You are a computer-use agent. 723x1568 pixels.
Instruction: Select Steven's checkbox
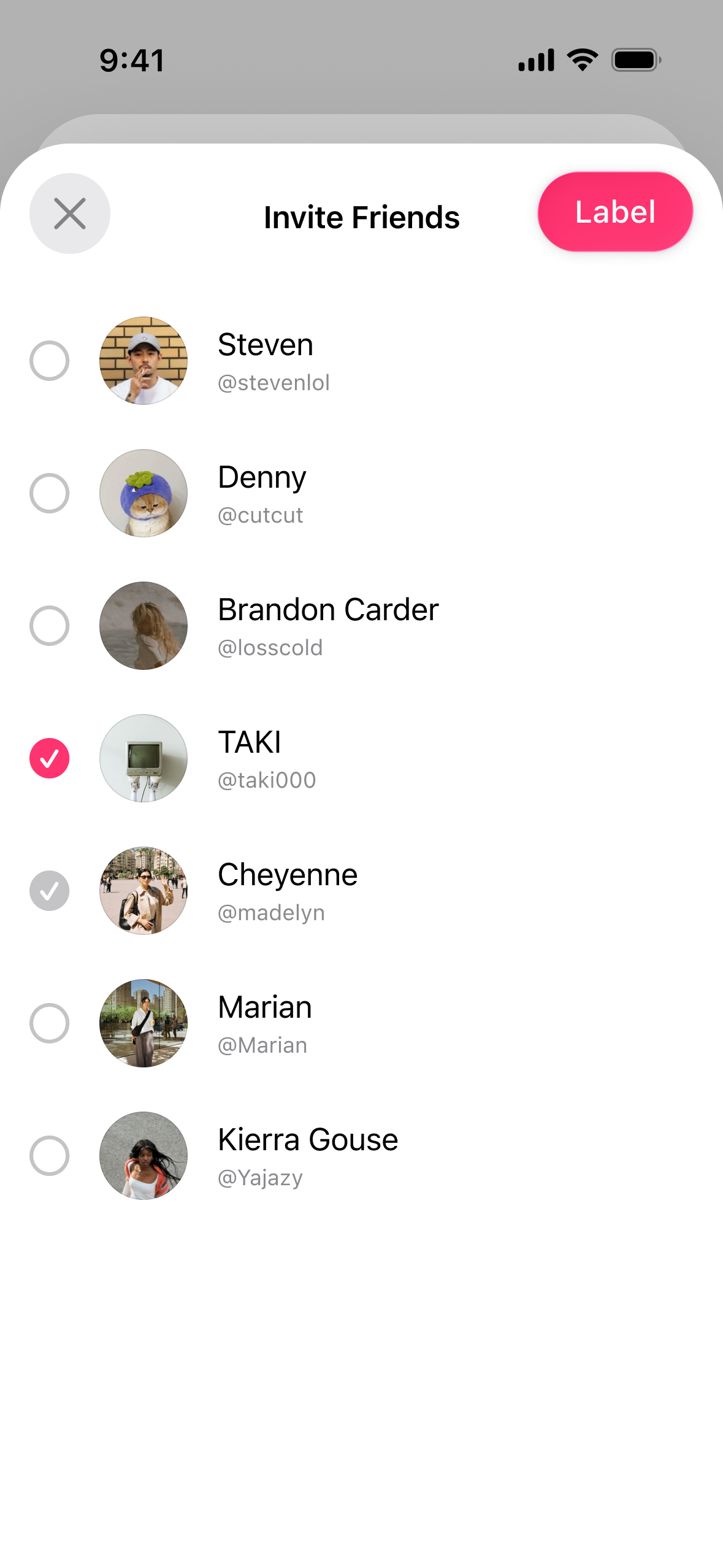point(50,361)
